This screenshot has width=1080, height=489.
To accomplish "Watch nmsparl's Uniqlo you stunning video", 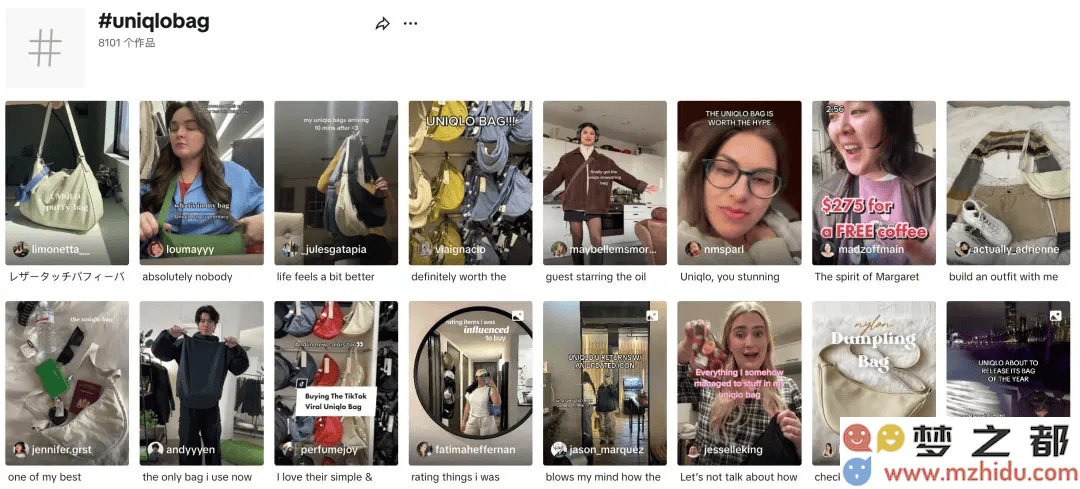I will [x=739, y=182].
